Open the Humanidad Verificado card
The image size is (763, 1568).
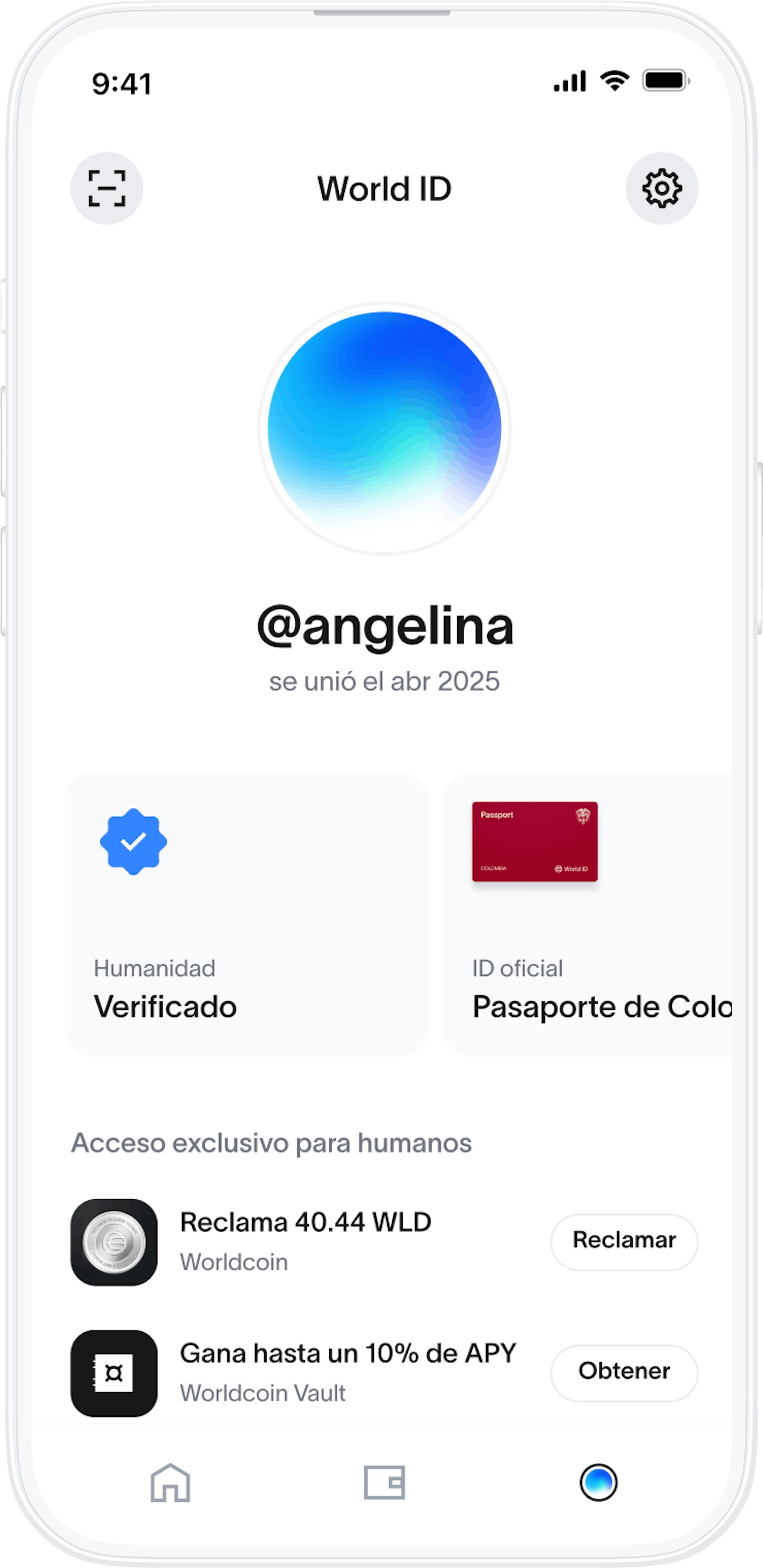[246, 914]
